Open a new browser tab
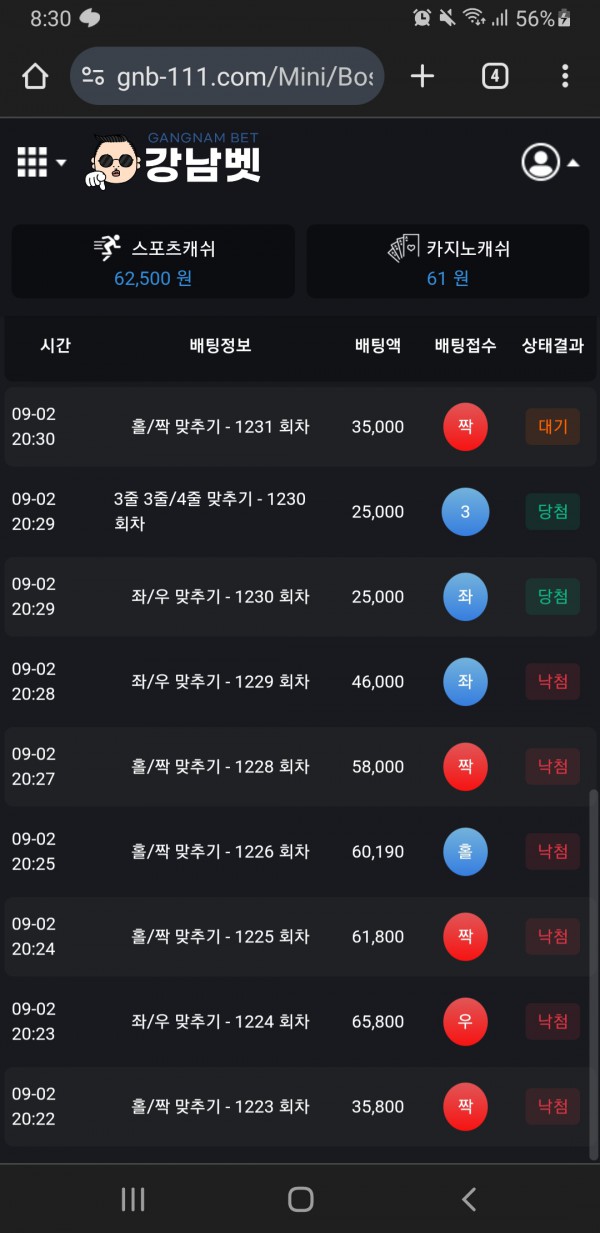 (422, 76)
